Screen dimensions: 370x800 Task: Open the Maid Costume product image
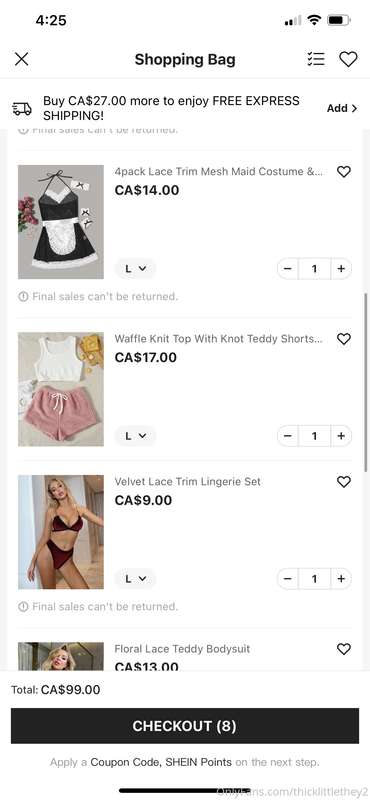click(61, 222)
